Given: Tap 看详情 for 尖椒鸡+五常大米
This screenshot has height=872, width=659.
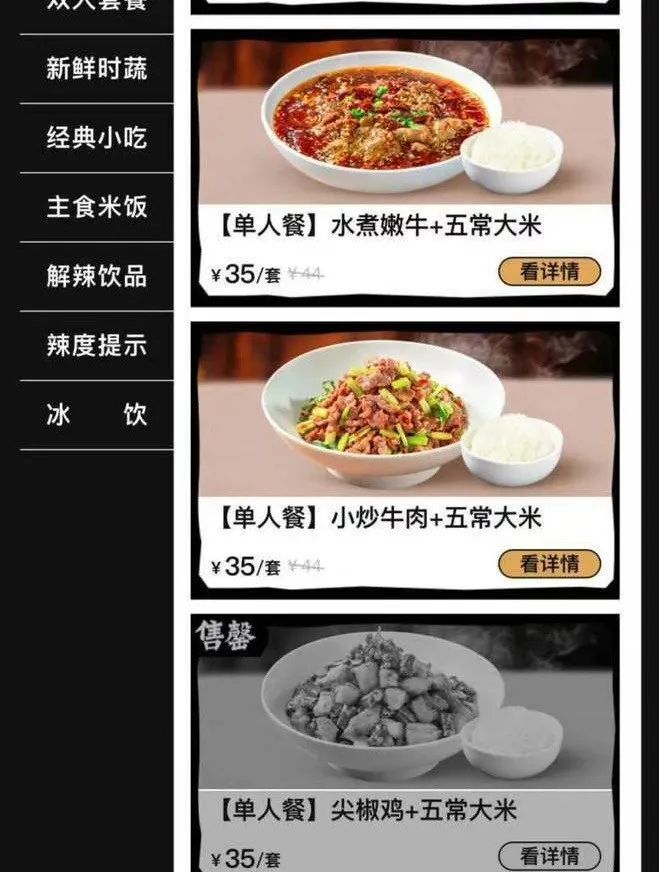Looking at the screenshot, I should [x=549, y=856].
